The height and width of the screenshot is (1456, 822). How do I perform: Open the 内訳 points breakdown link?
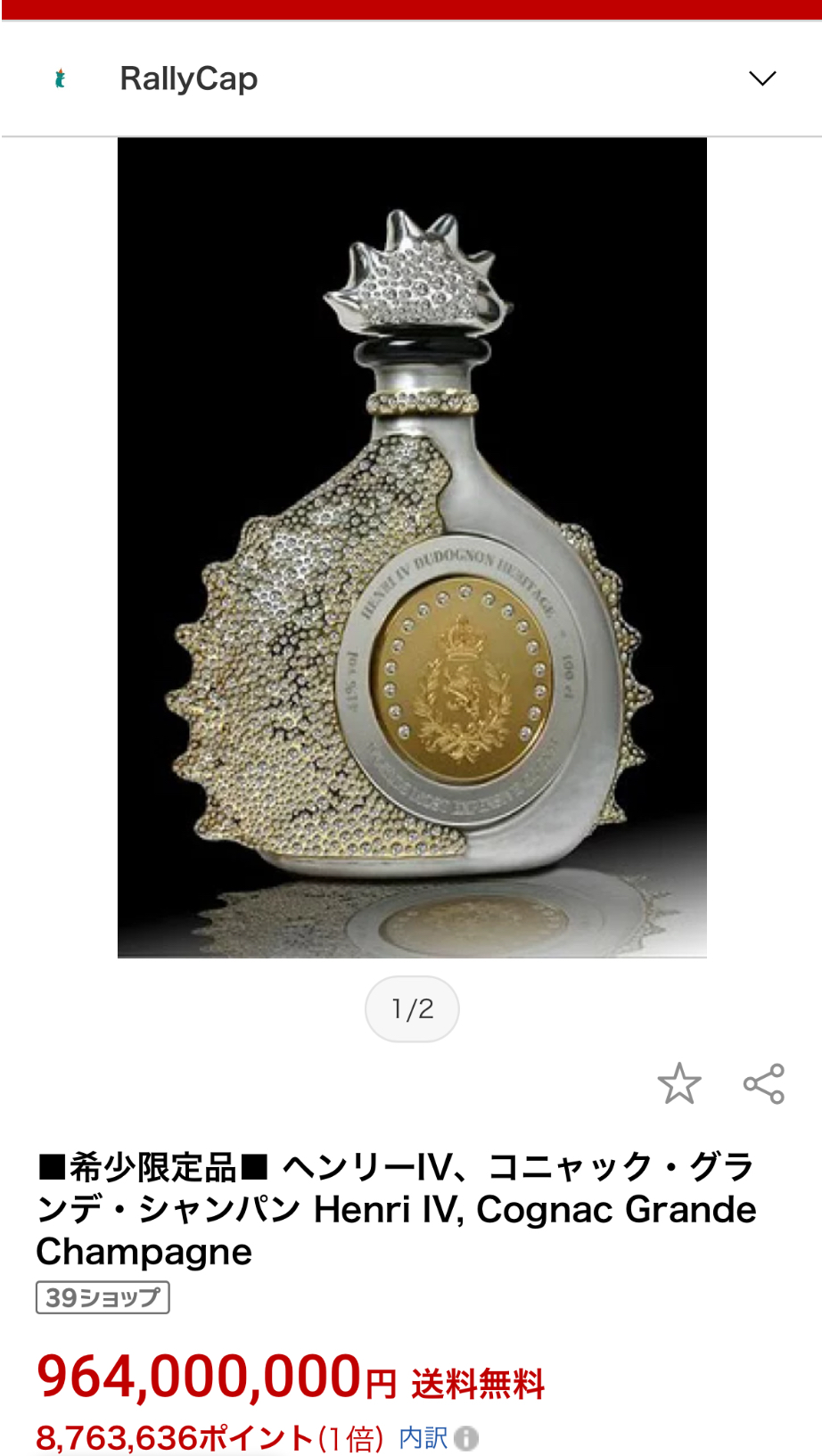(424, 1437)
